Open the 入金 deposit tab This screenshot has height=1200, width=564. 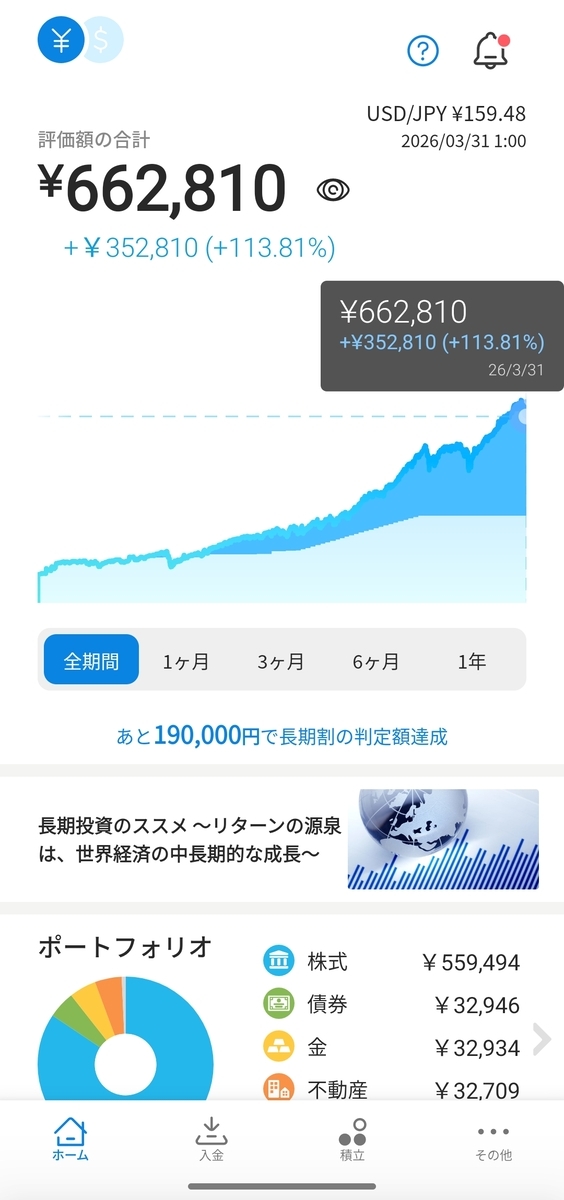click(x=211, y=1140)
